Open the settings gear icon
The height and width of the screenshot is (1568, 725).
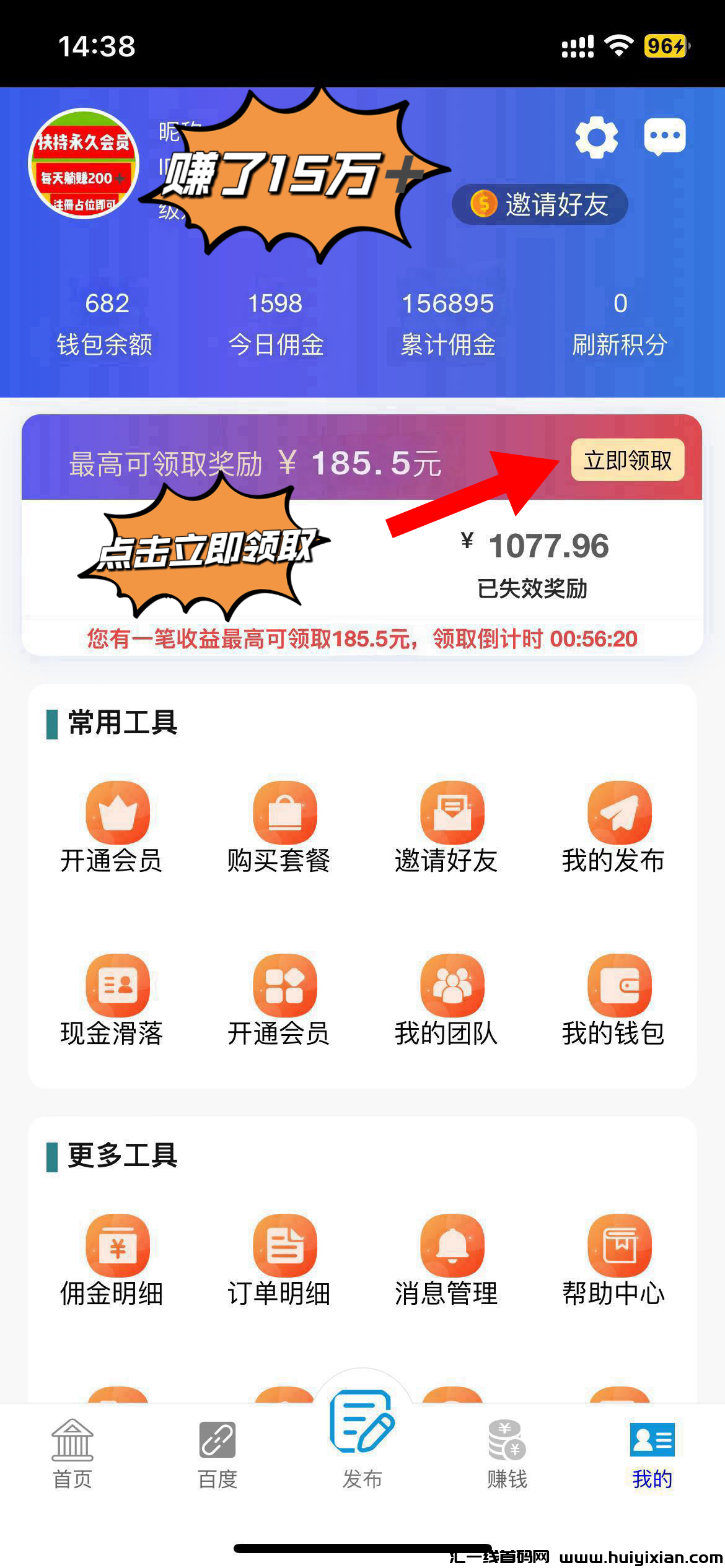[x=596, y=137]
